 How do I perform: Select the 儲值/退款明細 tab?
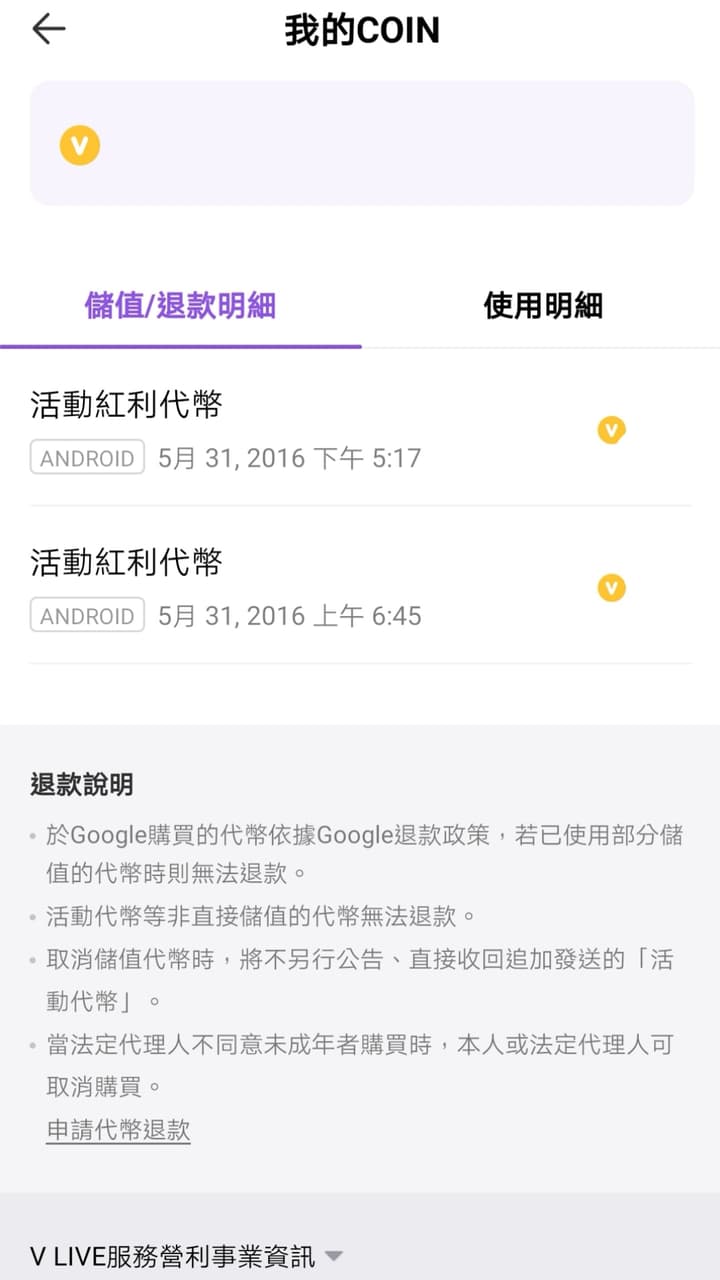[180, 306]
